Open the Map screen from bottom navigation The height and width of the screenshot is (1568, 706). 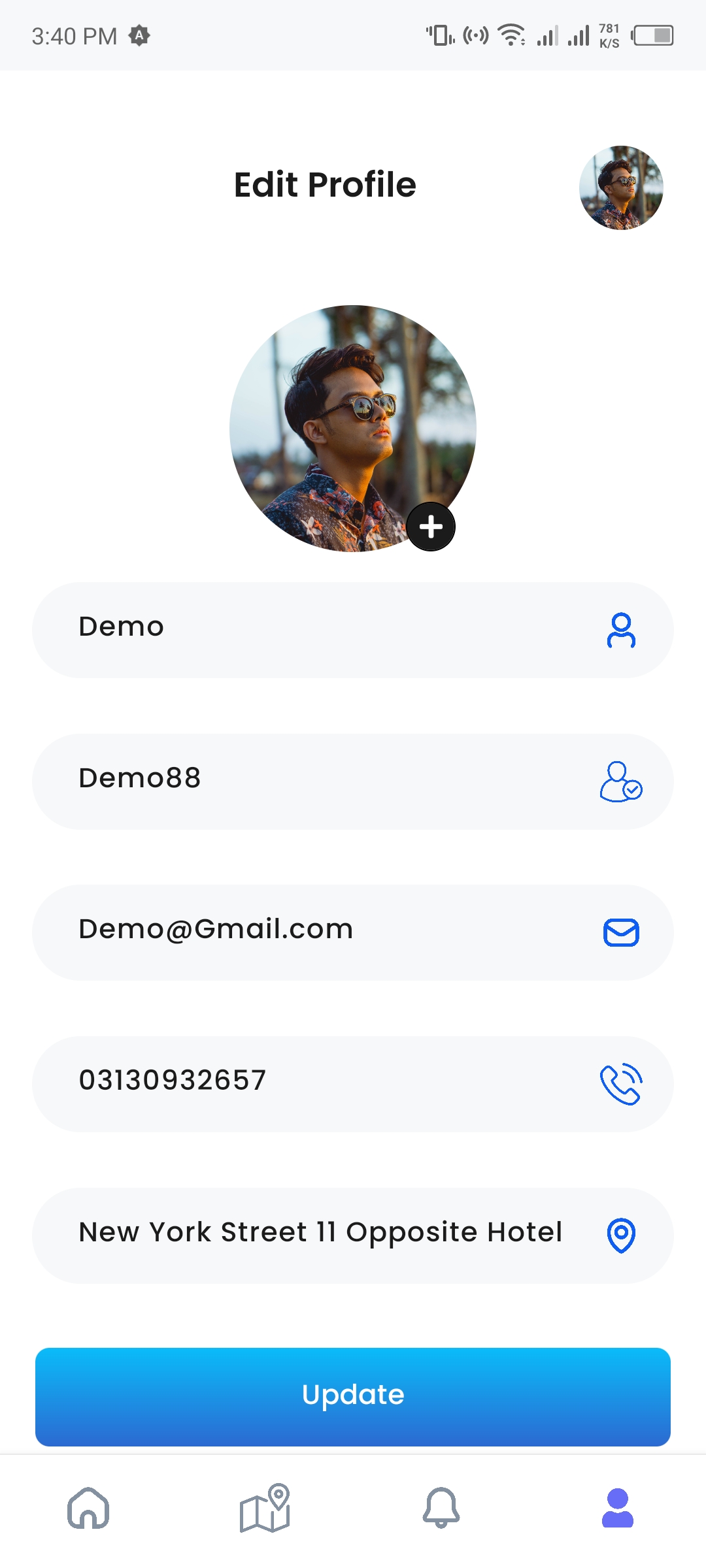point(266,1509)
